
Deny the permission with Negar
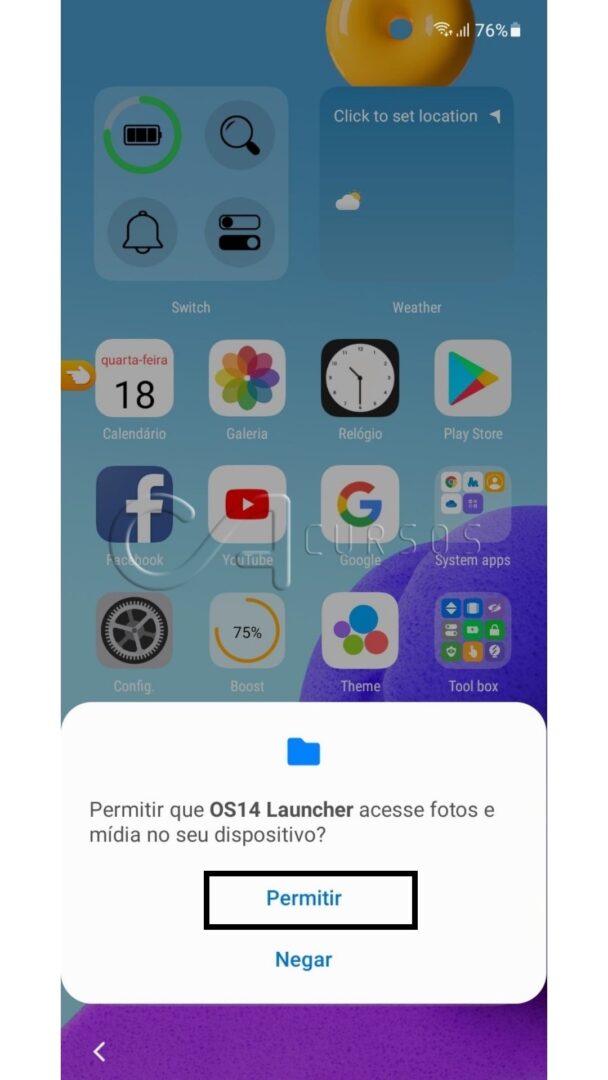pos(304,959)
